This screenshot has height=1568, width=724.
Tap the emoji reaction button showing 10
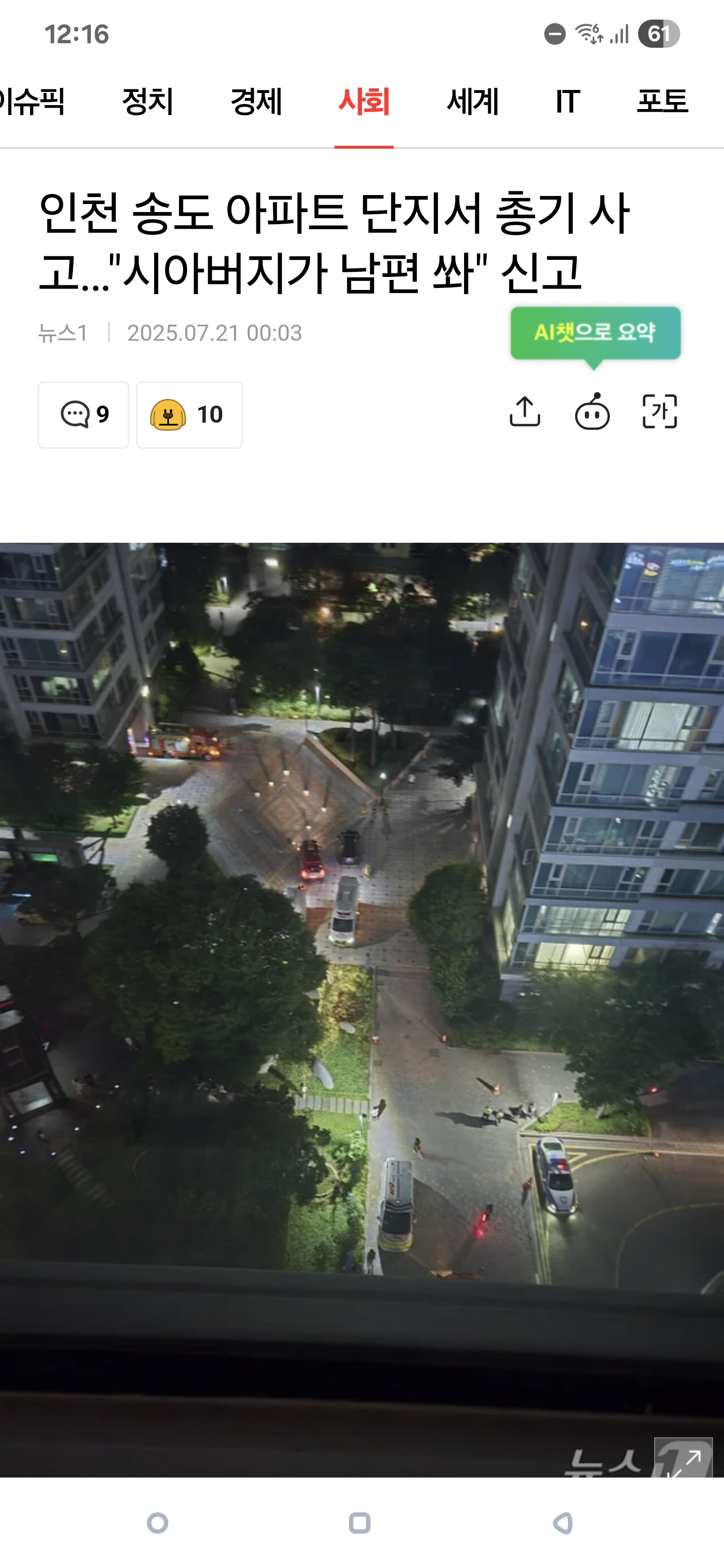190,415
